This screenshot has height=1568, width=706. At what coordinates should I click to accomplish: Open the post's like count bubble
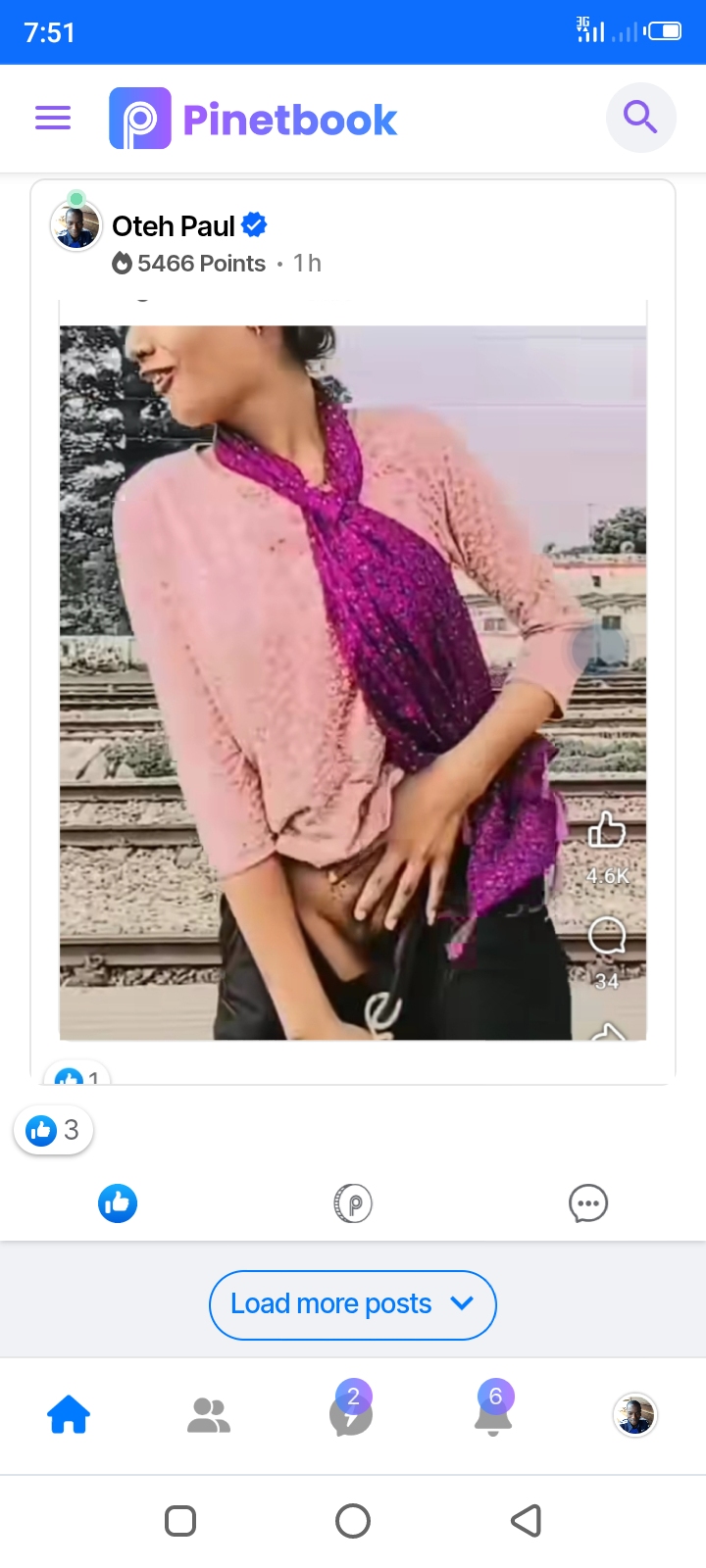tap(76, 1075)
